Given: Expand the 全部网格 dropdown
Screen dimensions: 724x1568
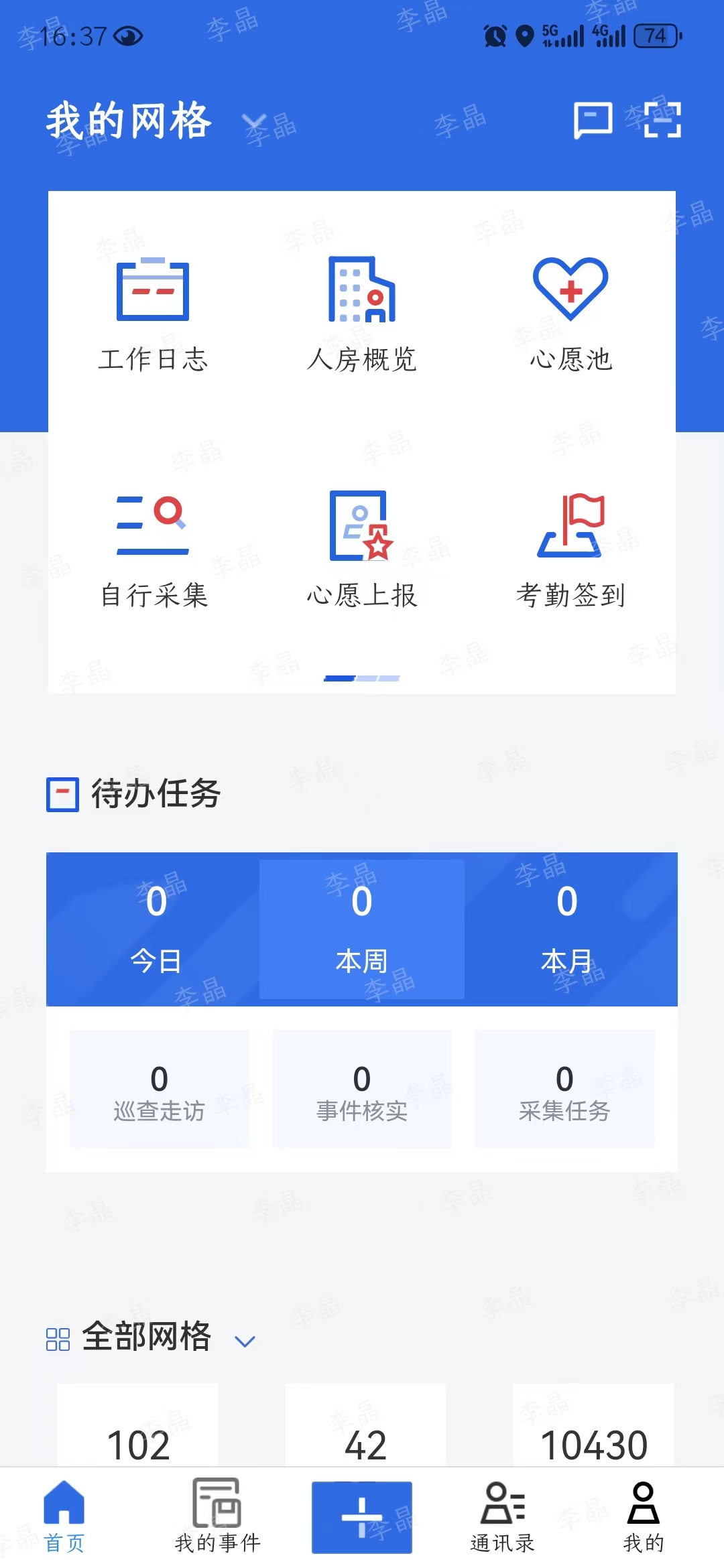Looking at the screenshot, I should [245, 1341].
